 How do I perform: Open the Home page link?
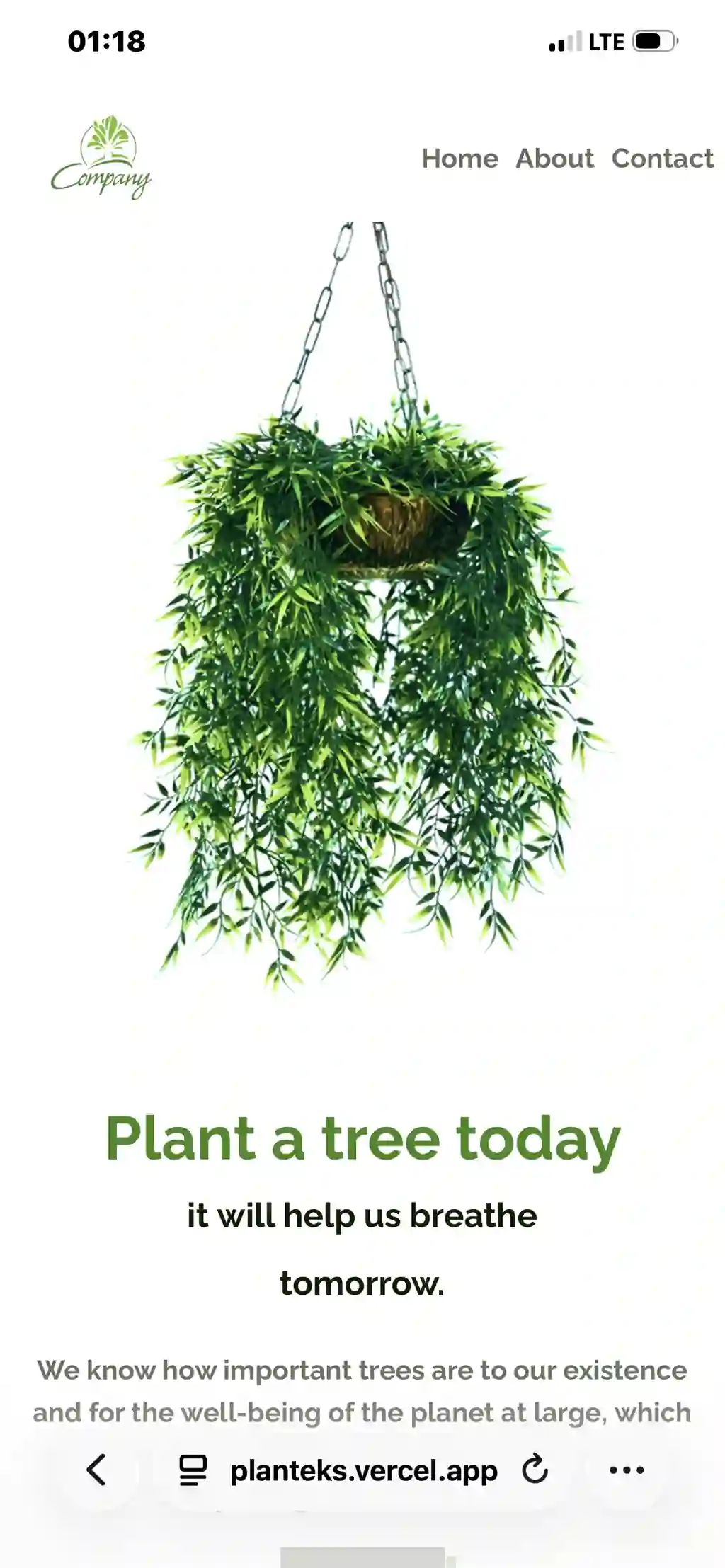(x=459, y=159)
